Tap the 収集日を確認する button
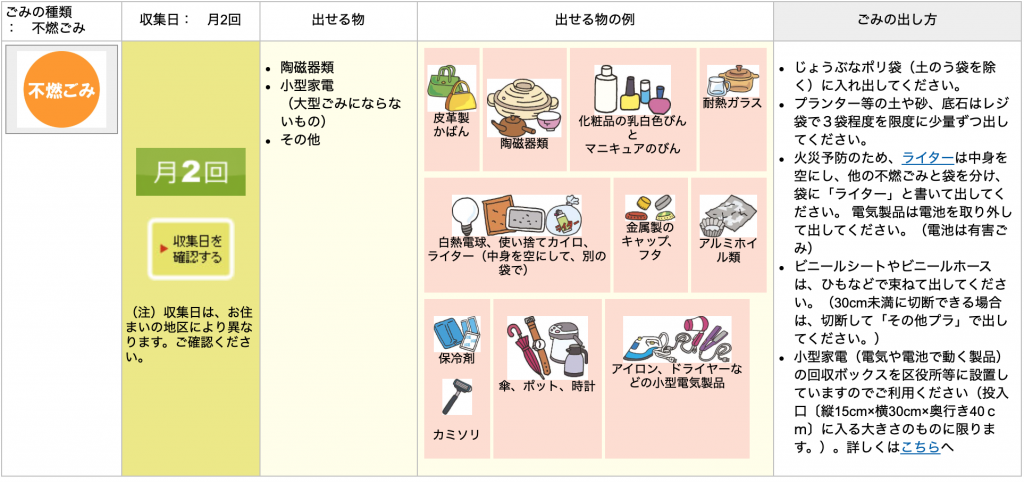The image size is (1024, 482). pyautogui.click(x=190, y=249)
